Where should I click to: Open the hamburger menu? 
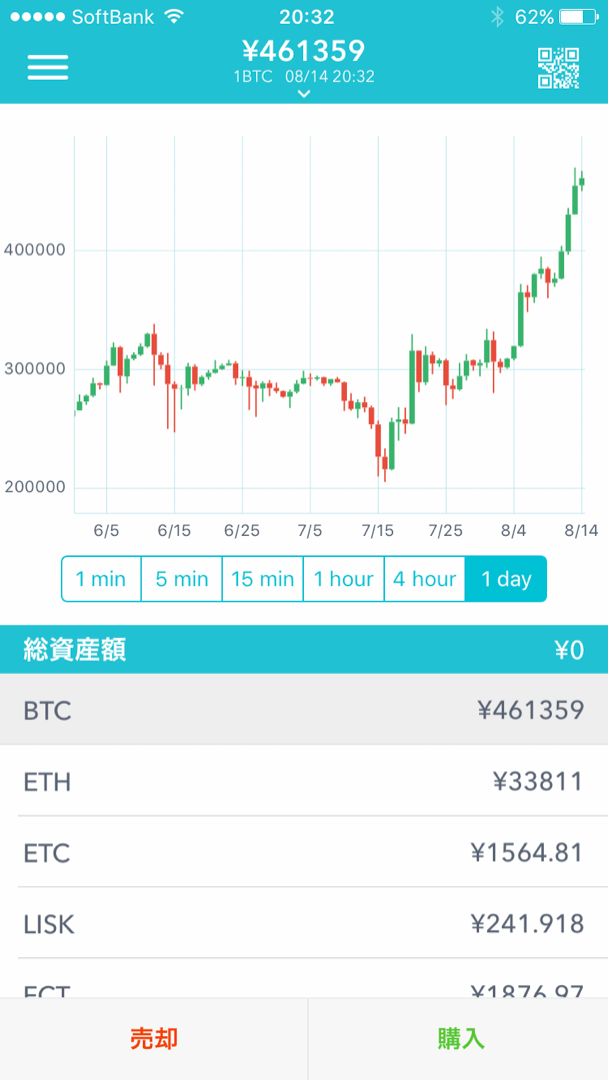(48, 67)
